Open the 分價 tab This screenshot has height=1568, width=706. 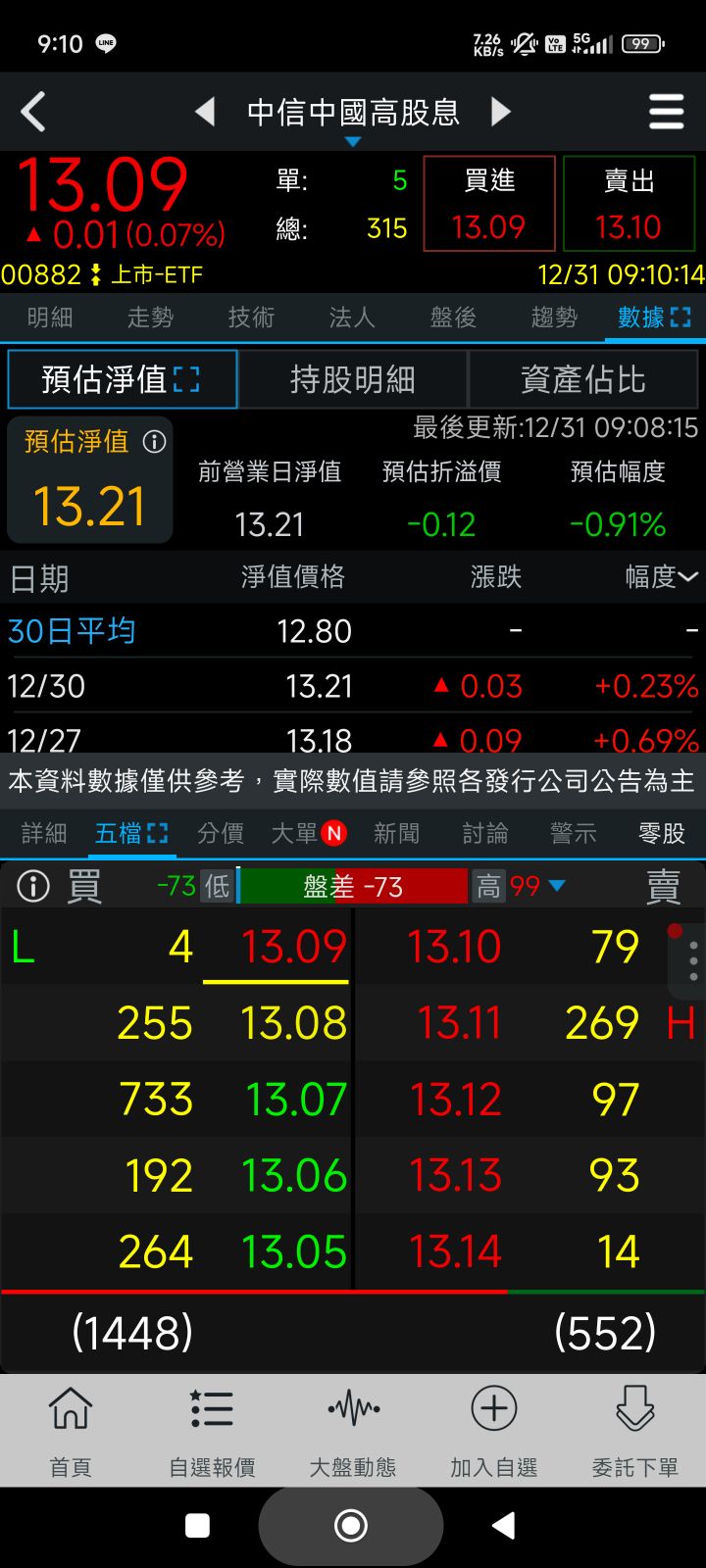coord(221,833)
